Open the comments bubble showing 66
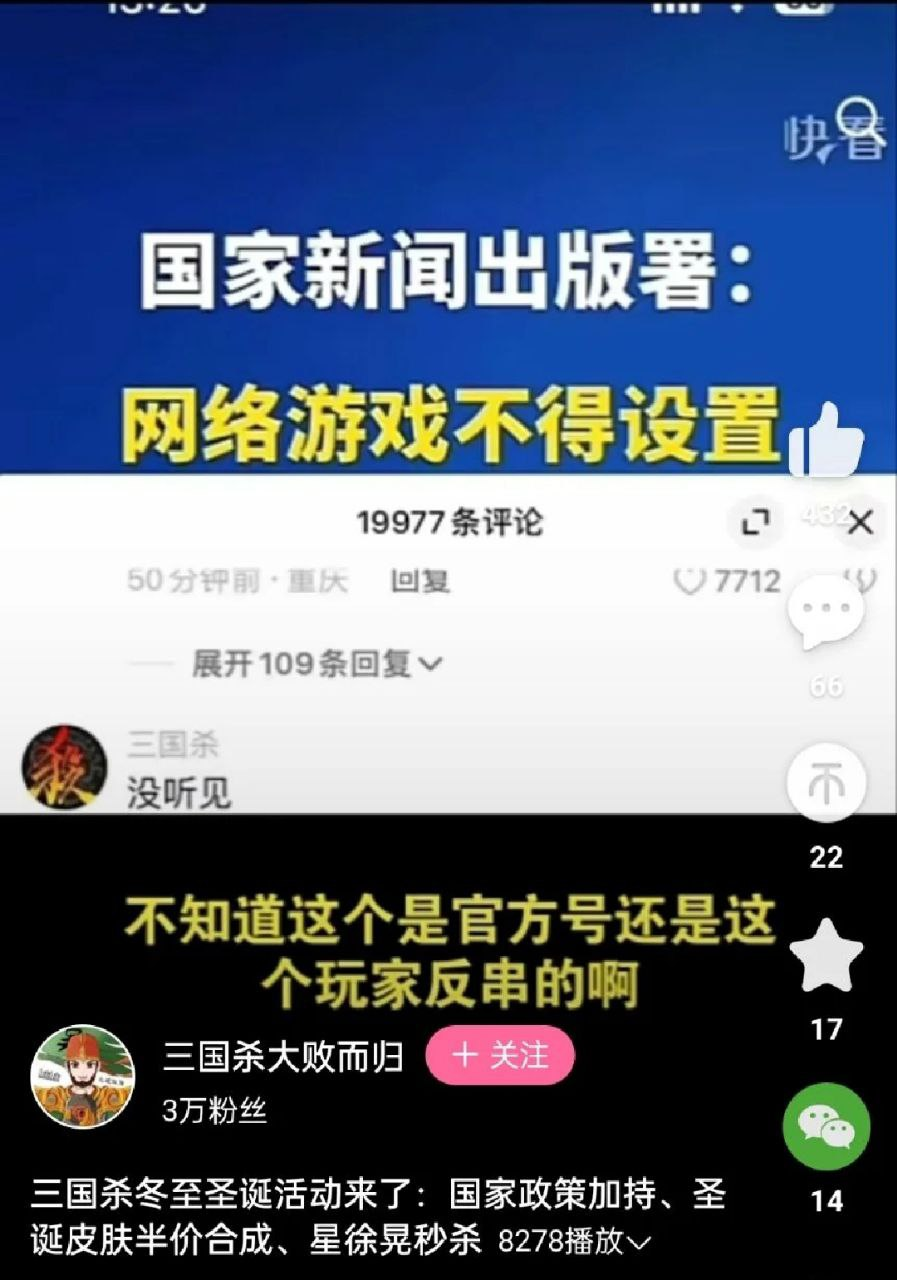 (826, 613)
